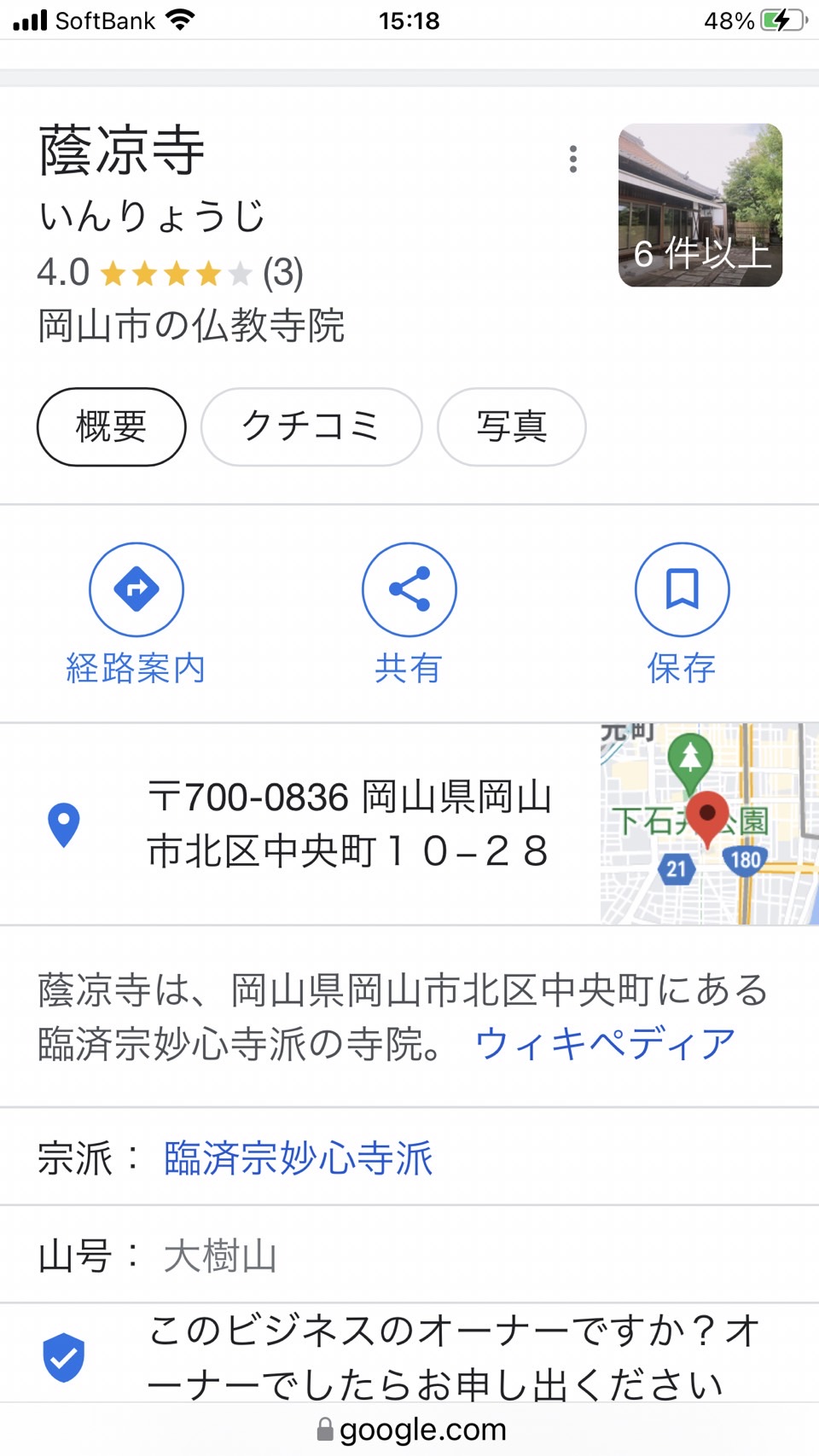Image resolution: width=819 pixels, height=1456 pixels.
Task: Open the temple photo thumbnail
Action: point(700,206)
